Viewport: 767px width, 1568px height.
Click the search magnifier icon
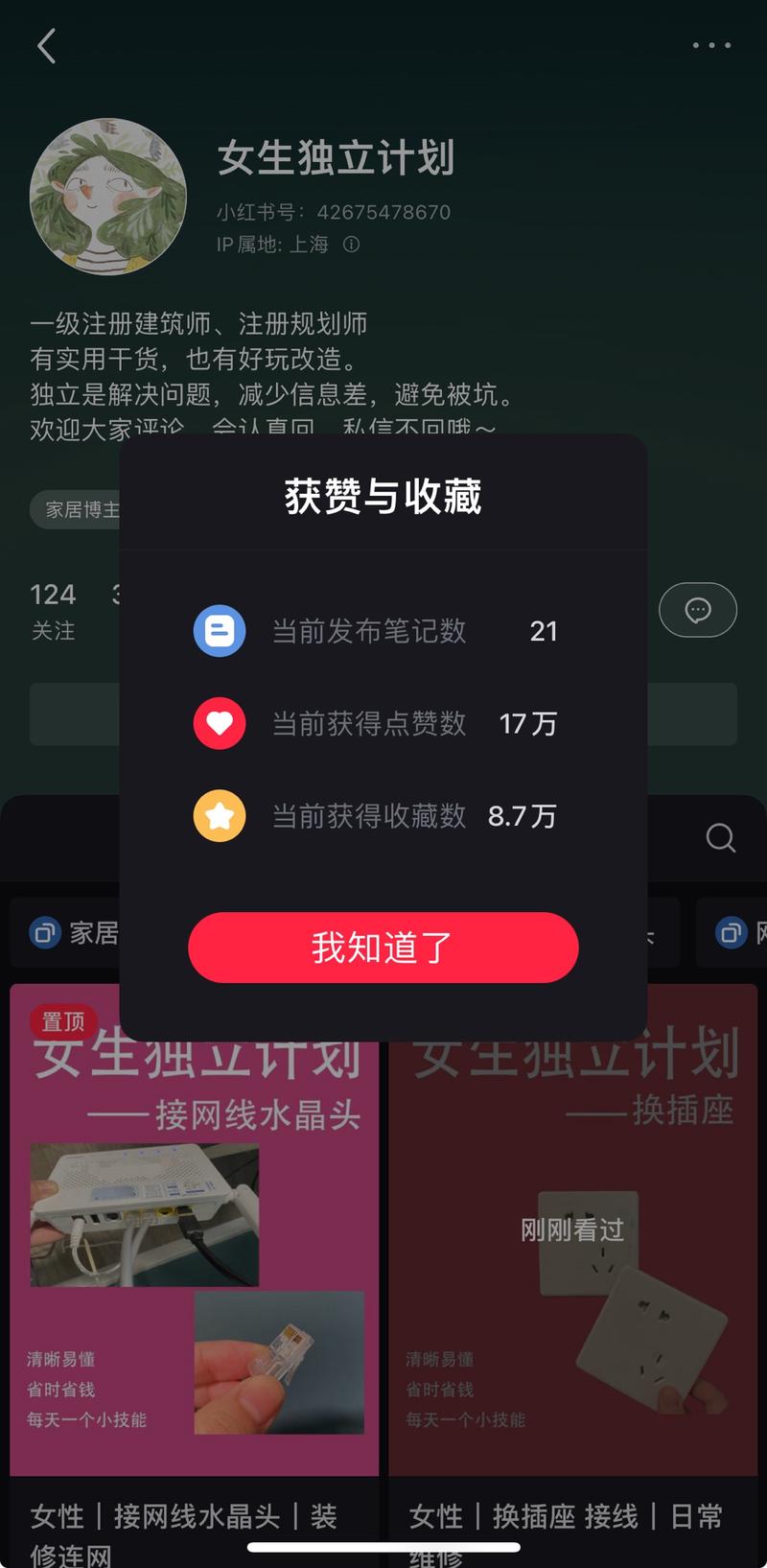720,838
